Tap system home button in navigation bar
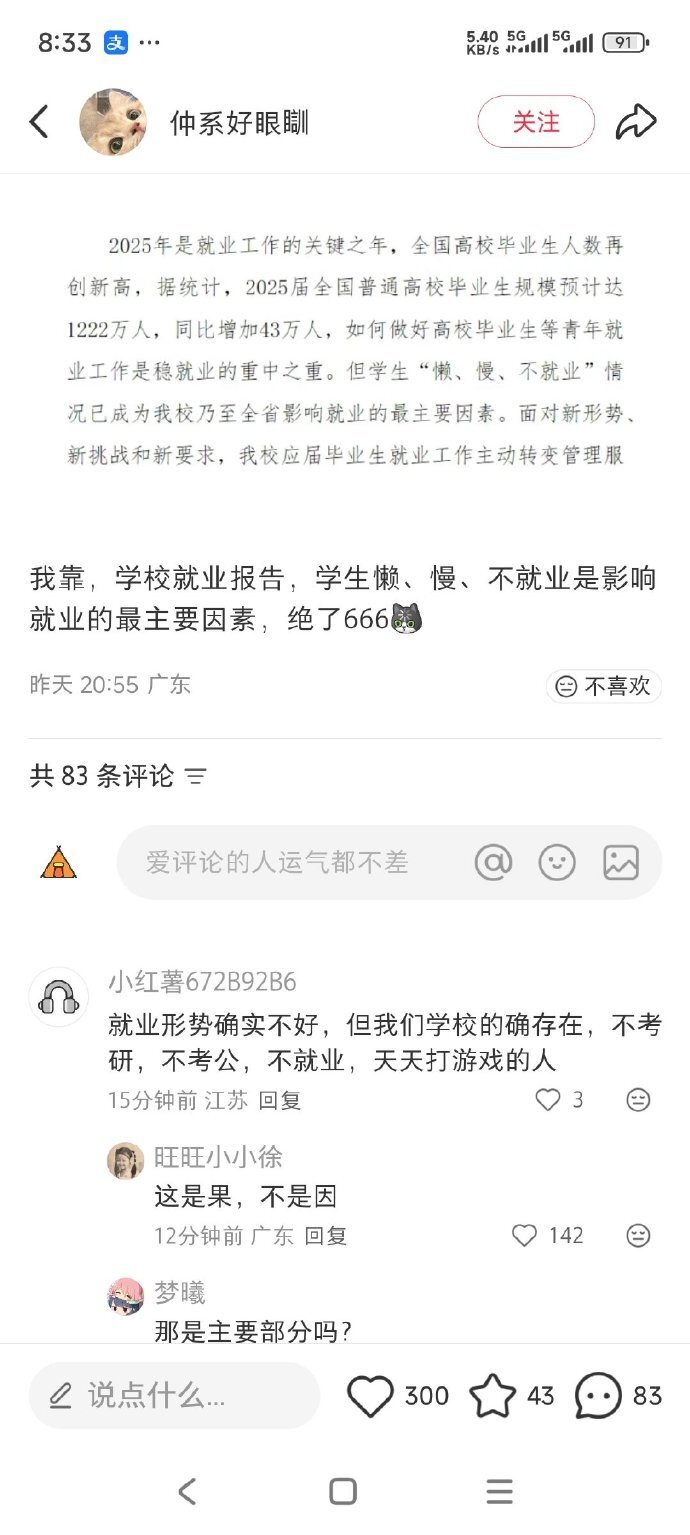 point(343,1492)
